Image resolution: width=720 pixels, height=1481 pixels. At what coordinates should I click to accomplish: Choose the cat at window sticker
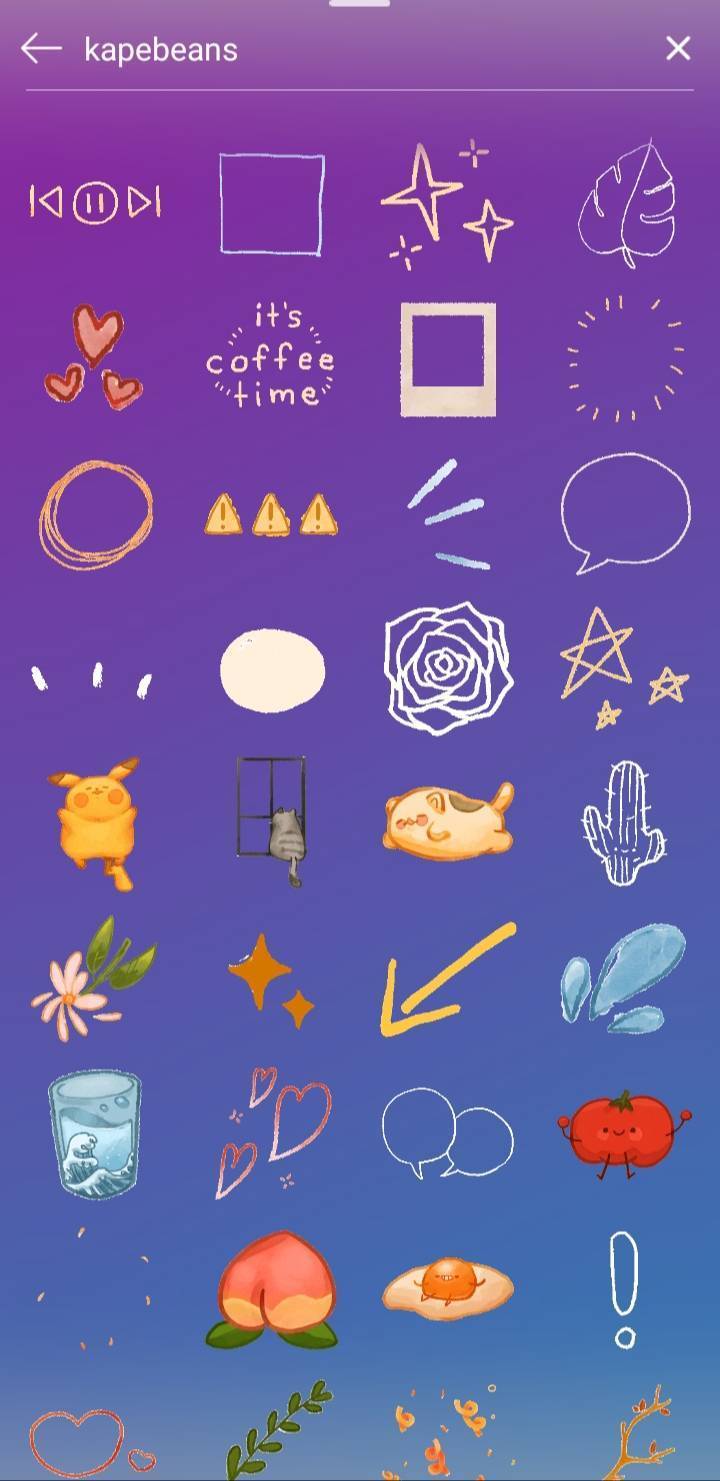[272, 821]
